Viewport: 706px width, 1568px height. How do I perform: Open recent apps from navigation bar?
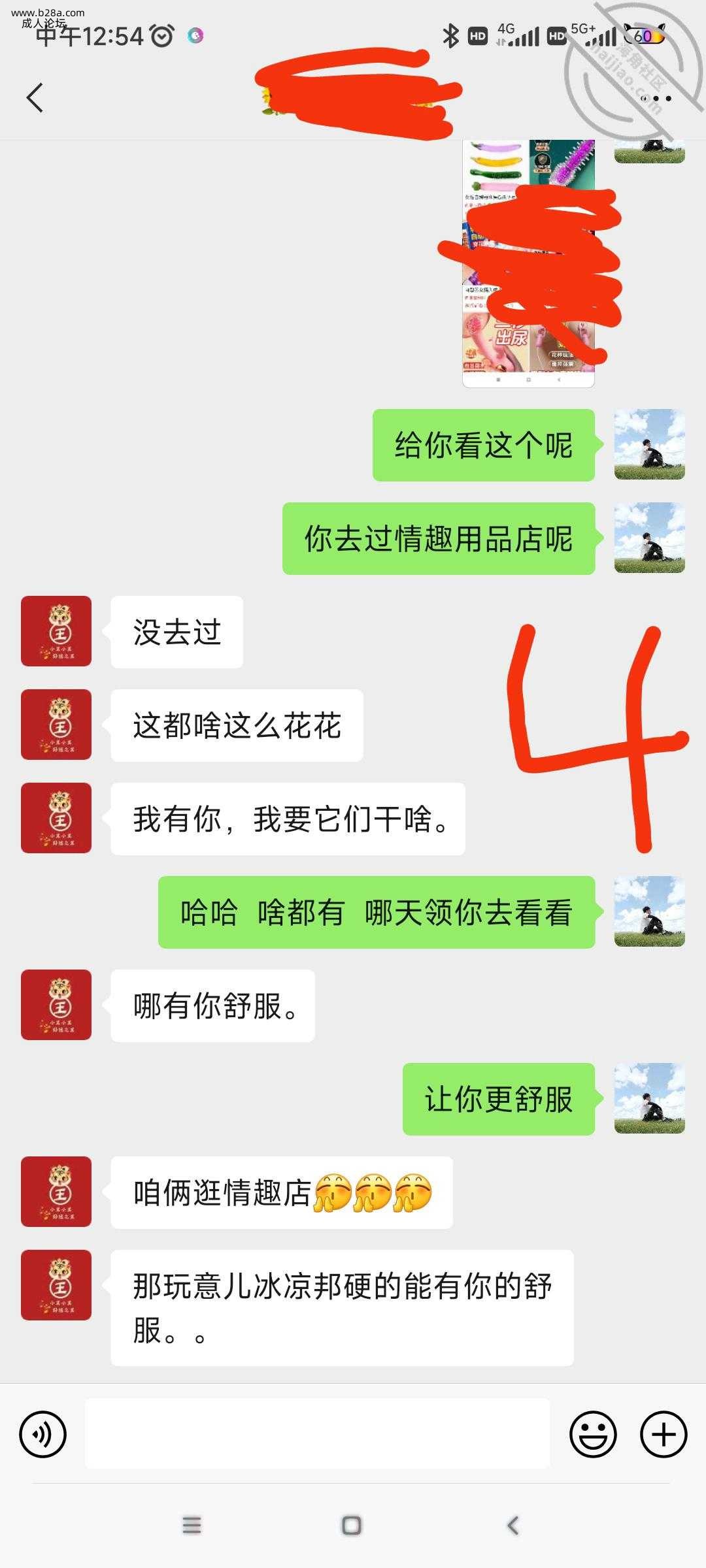(x=192, y=1526)
